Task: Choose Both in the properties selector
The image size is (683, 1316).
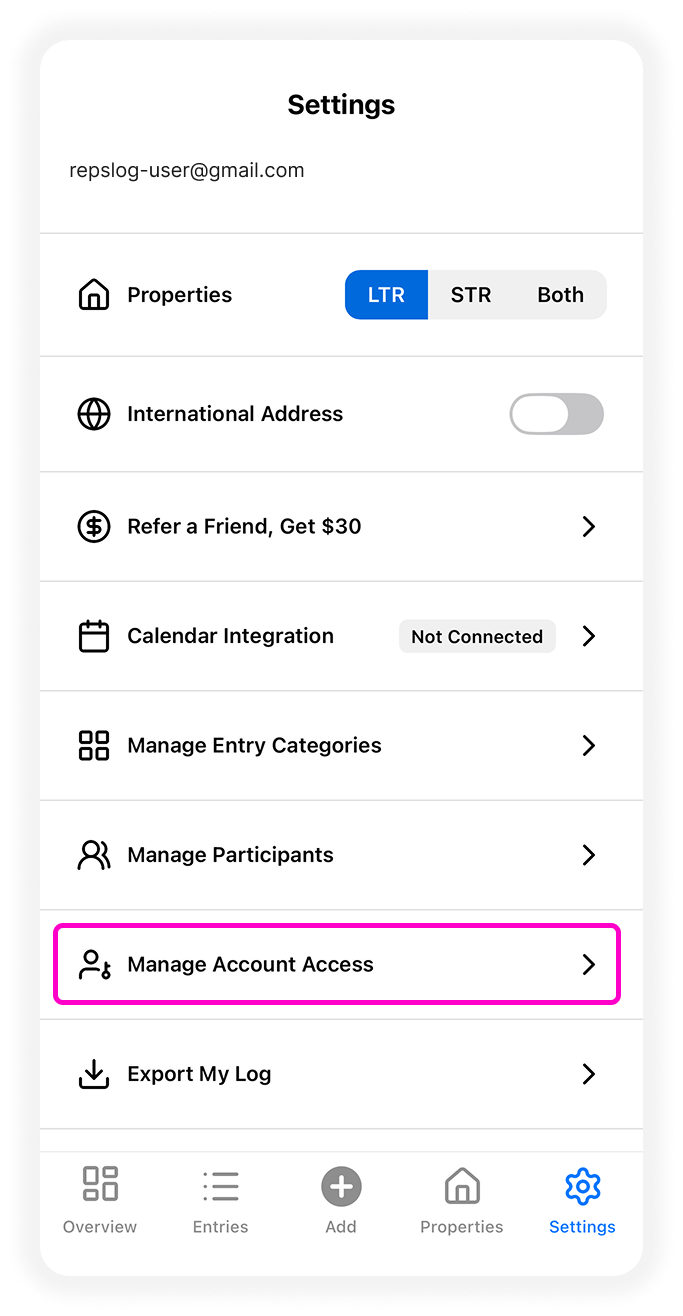Action: click(x=560, y=295)
